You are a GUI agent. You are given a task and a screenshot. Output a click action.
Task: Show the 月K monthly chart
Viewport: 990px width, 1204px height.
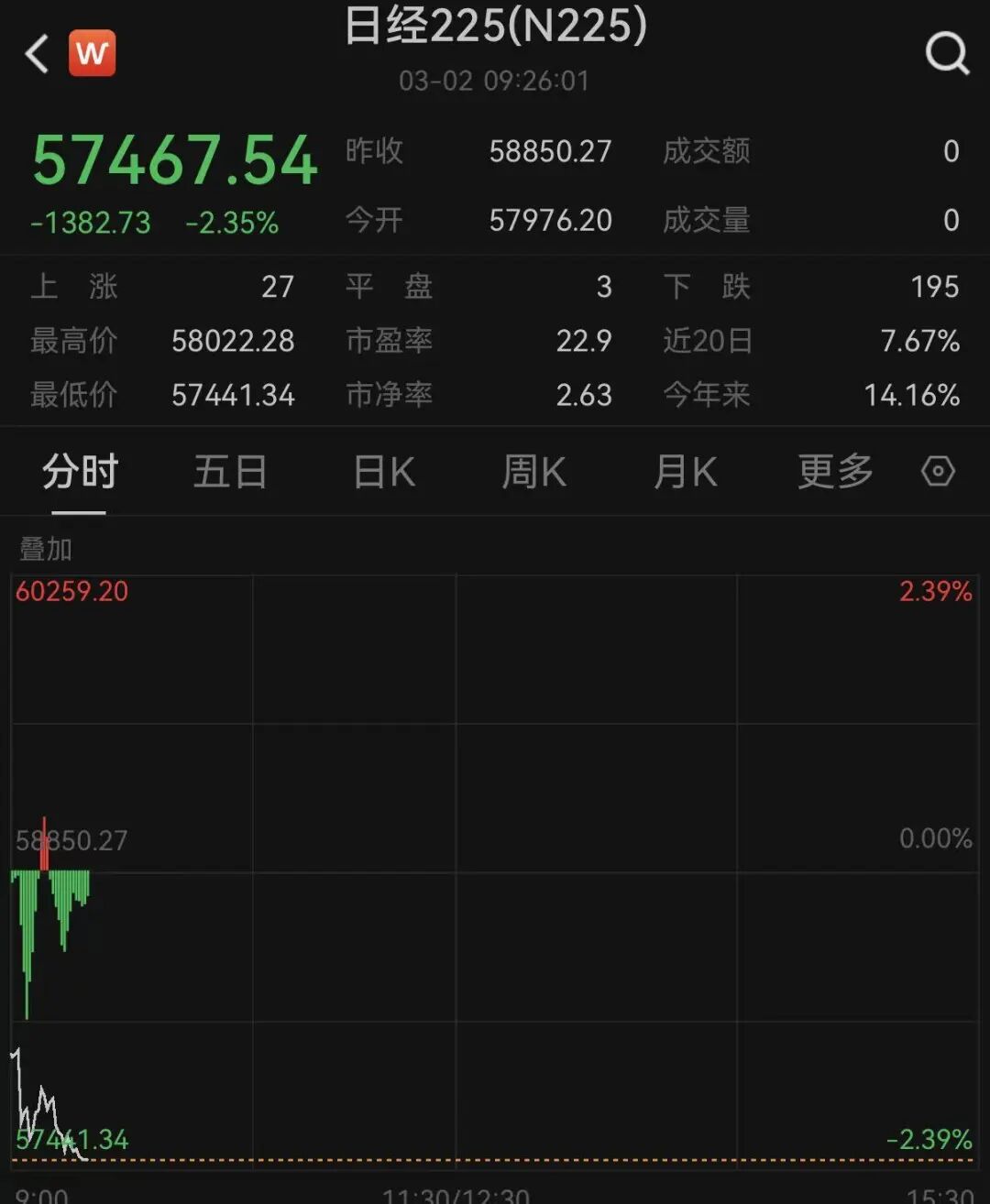click(x=686, y=472)
